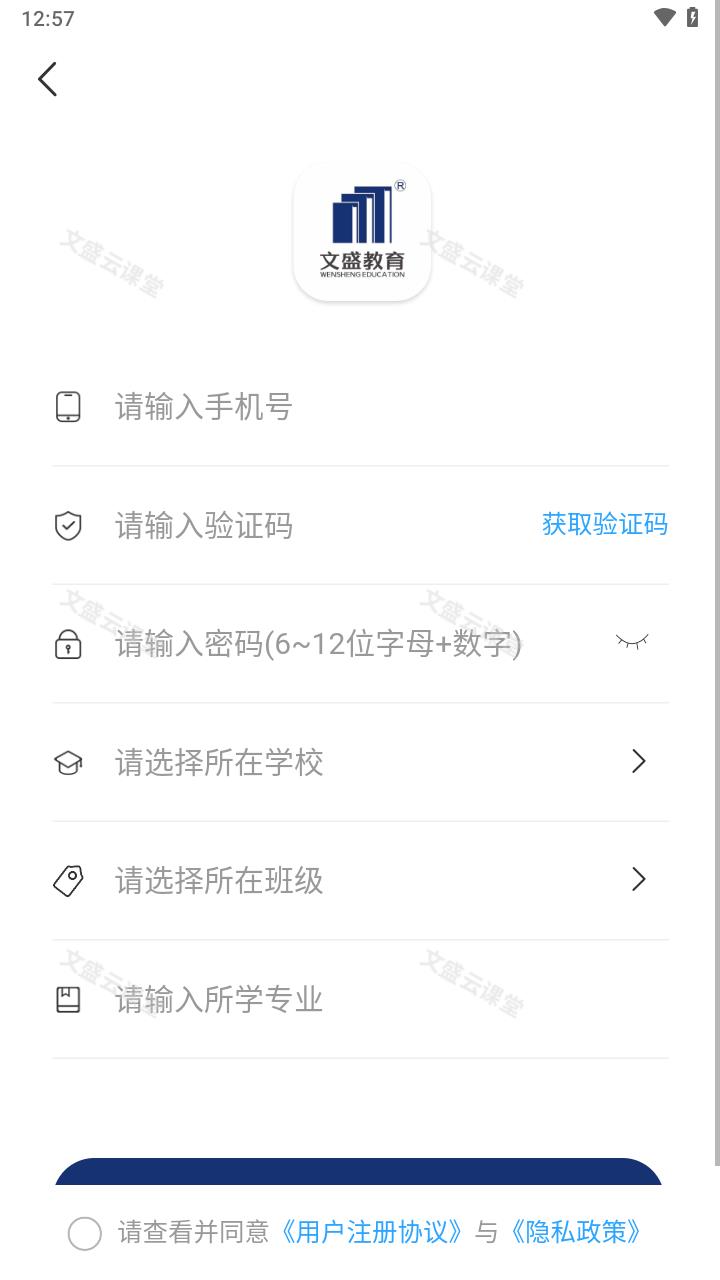Click the graduation cap icon for school selection
The width and height of the screenshot is (720, 1280).
click(x=67, y=762)
